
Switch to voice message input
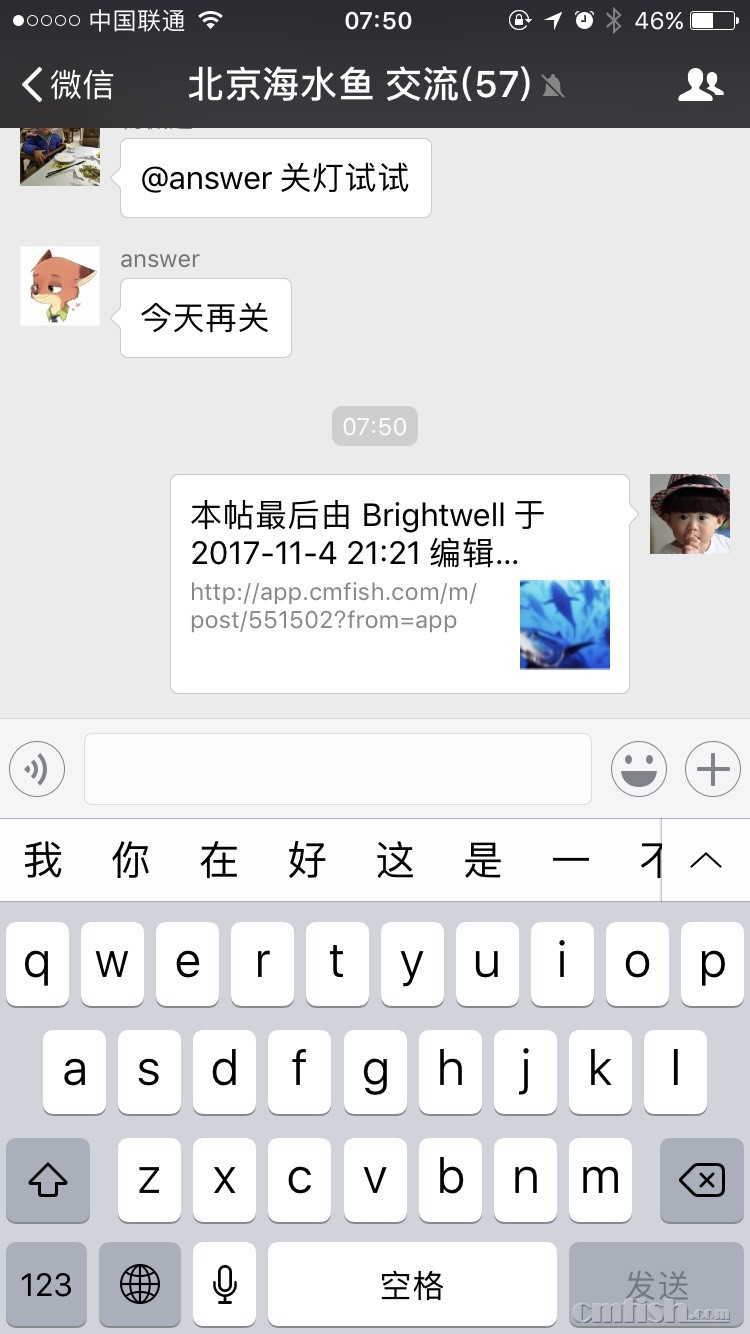click(x=37, y=769)
